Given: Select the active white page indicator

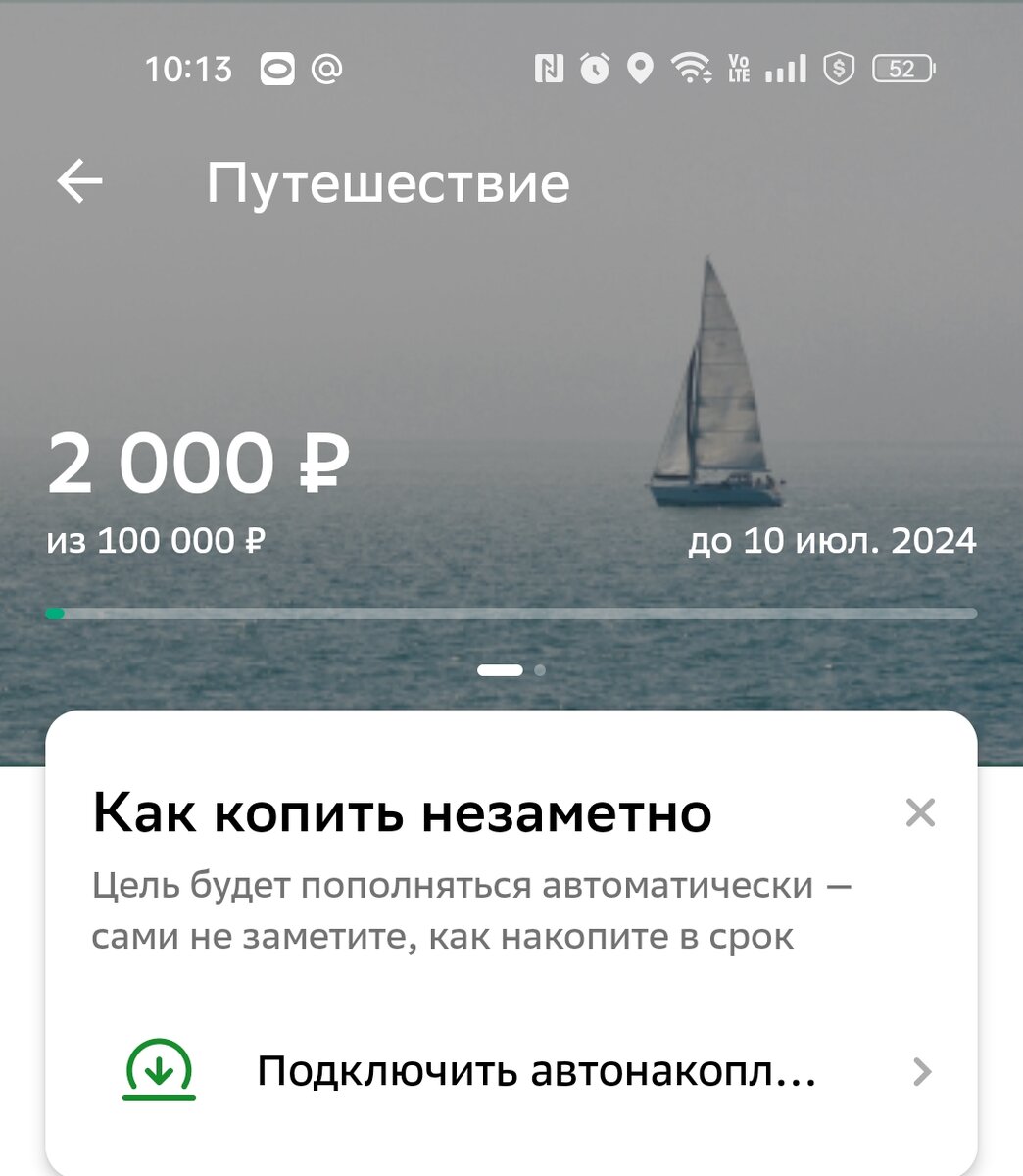Looking at the screenshot, I should [502, 670].
